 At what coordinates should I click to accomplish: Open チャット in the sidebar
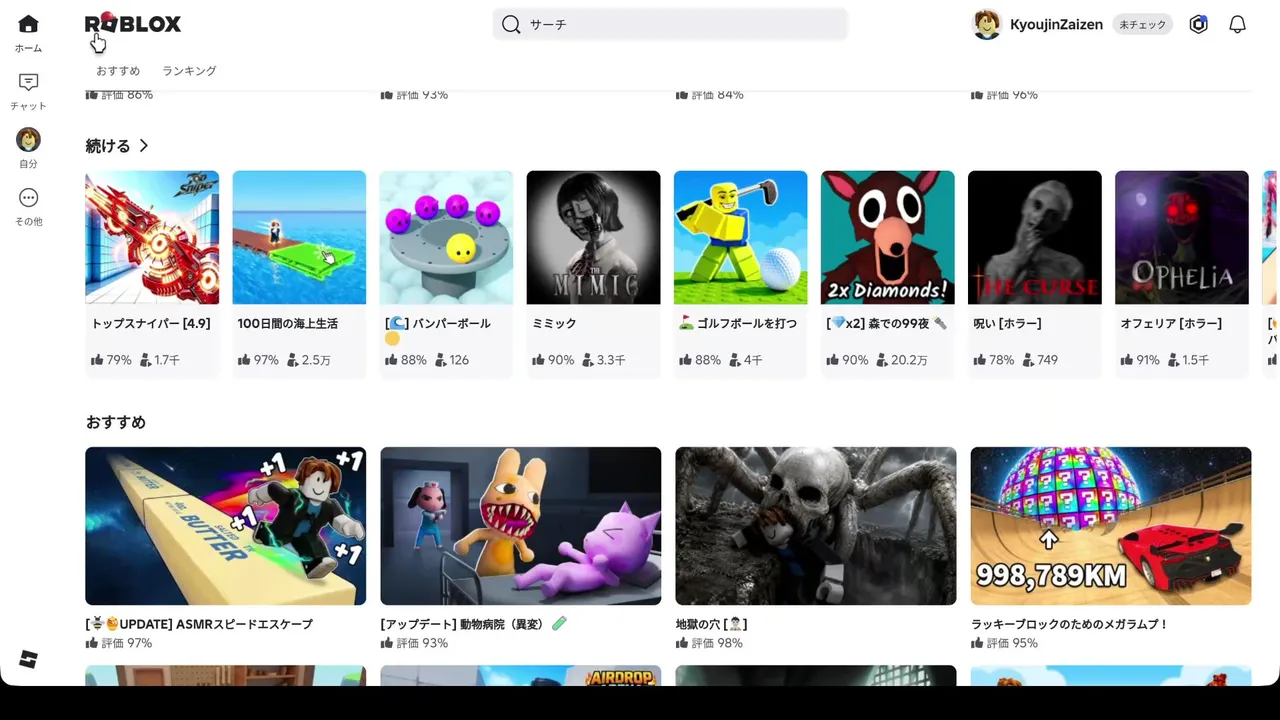tap(28, 91)
